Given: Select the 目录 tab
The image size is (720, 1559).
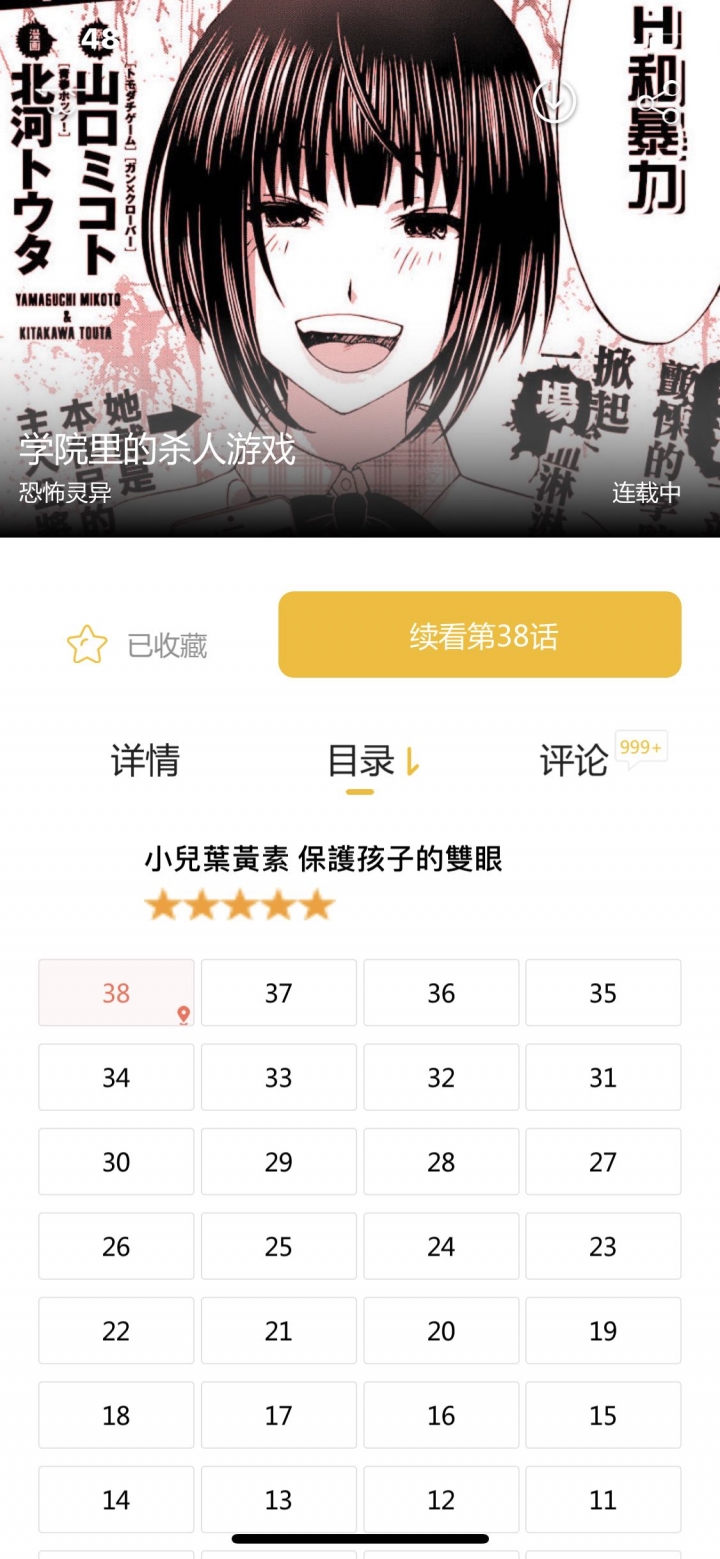Looking at the screenshot, I should [x=362, y=762].
